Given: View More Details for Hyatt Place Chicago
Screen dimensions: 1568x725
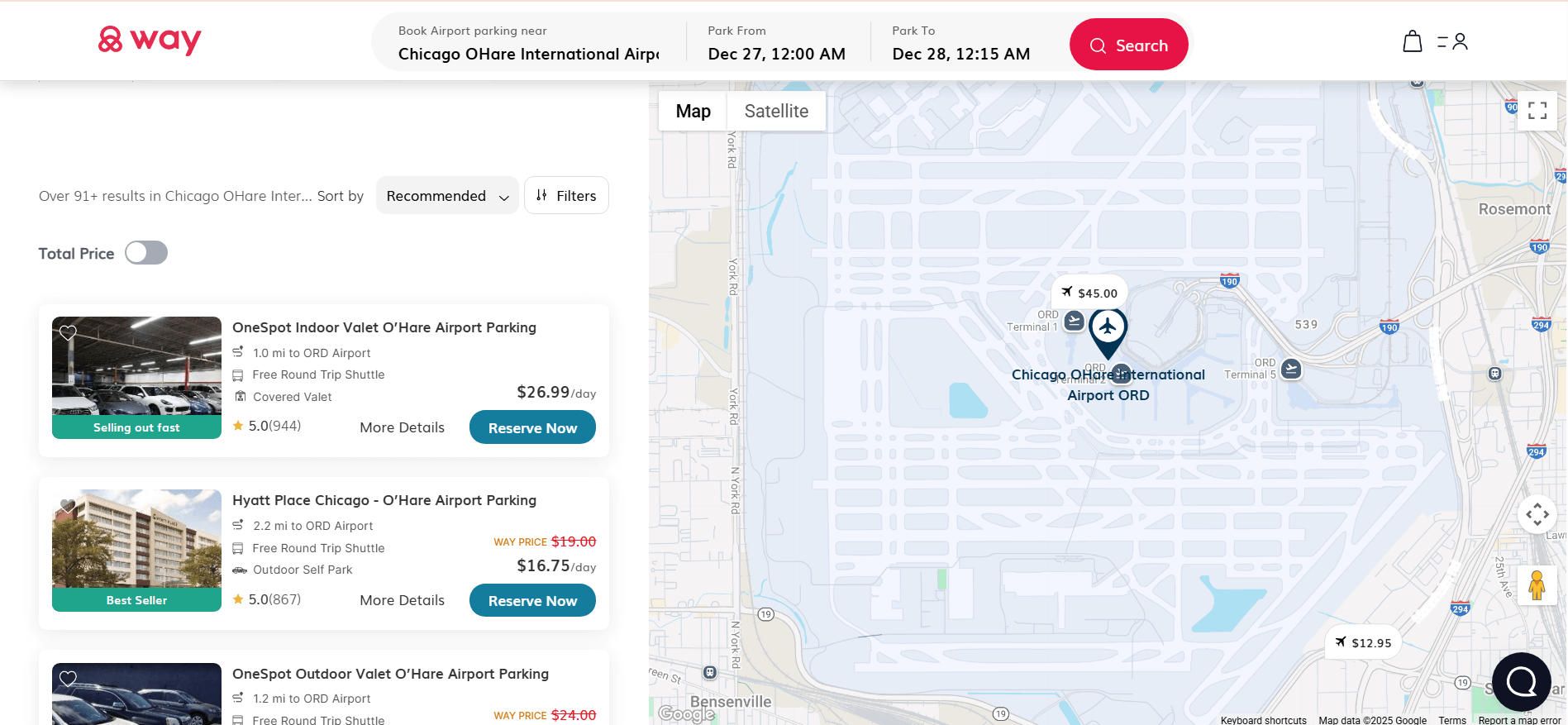Looking at the screenshot, I should (402, 600).
